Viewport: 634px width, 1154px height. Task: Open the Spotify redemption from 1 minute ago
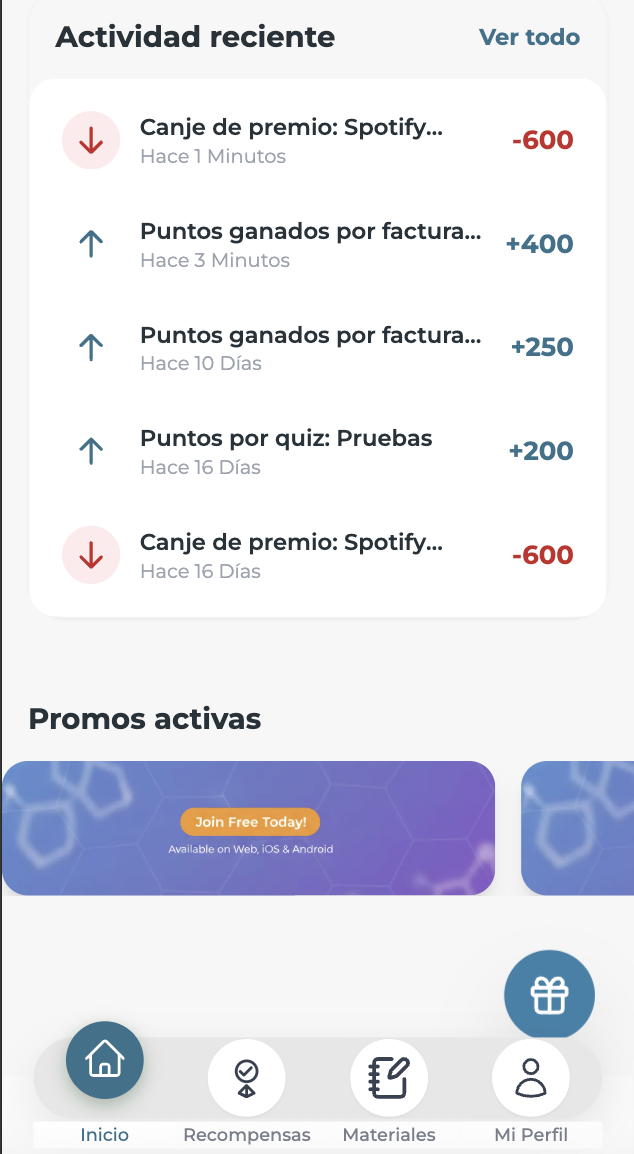point(318,141)
